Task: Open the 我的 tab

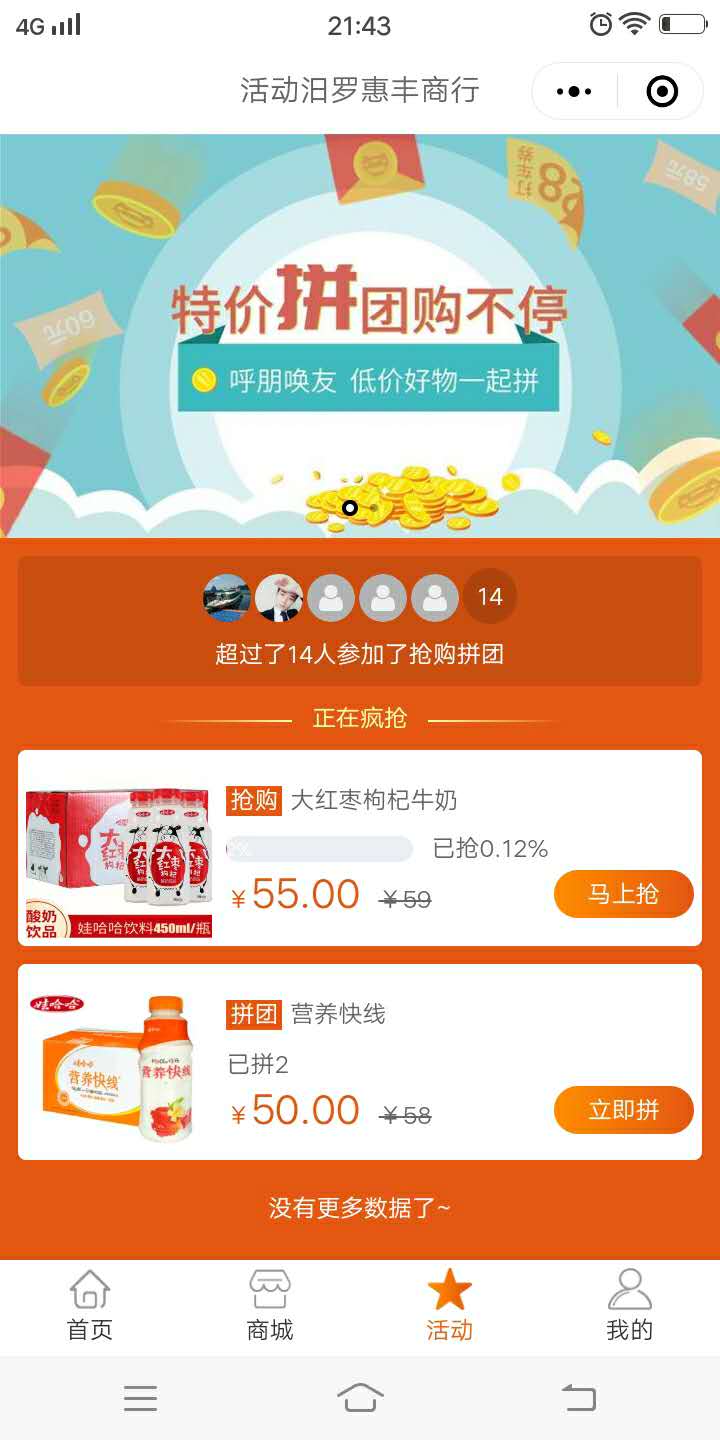Action: point(629,1305)
